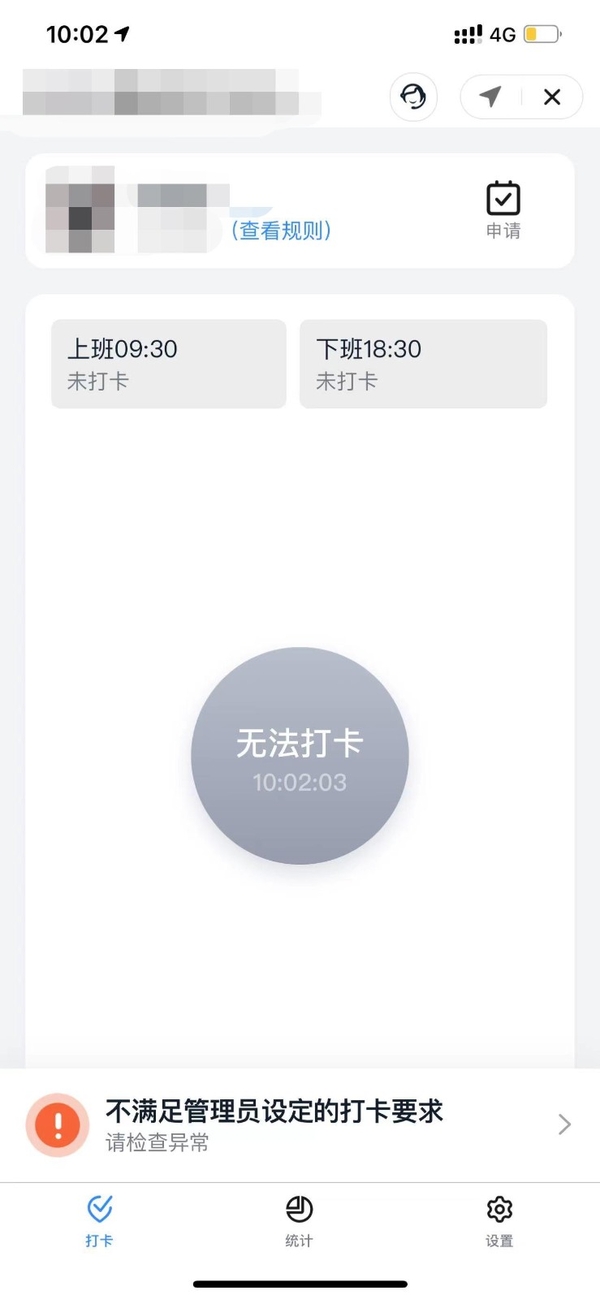Screen dimensions: 600x1299
Task: Switch to the 打卡 tab
Action: 99,1221
